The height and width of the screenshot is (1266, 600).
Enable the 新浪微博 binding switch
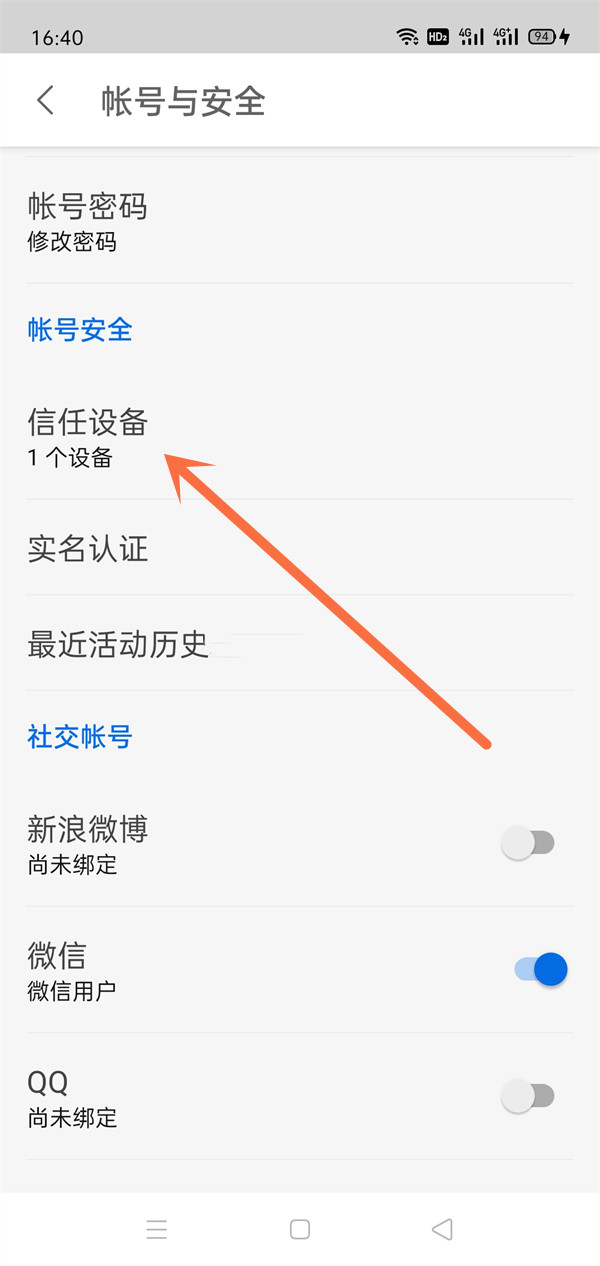coord(527,843)
